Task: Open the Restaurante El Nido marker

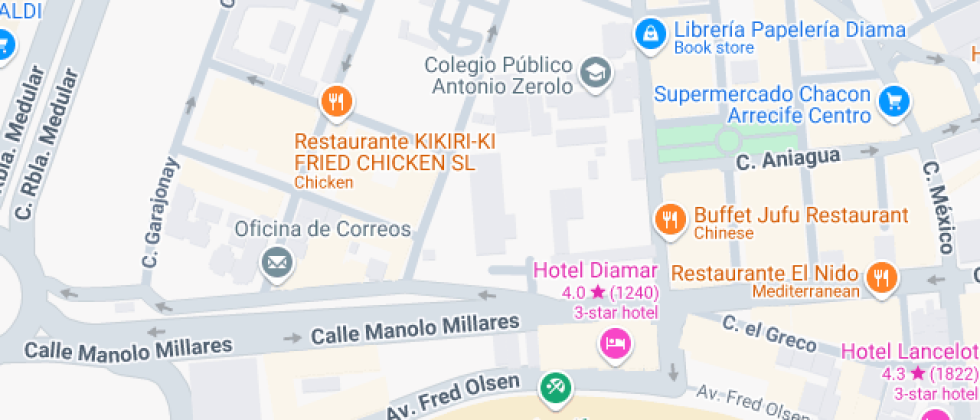Action: tap(881, 277)
